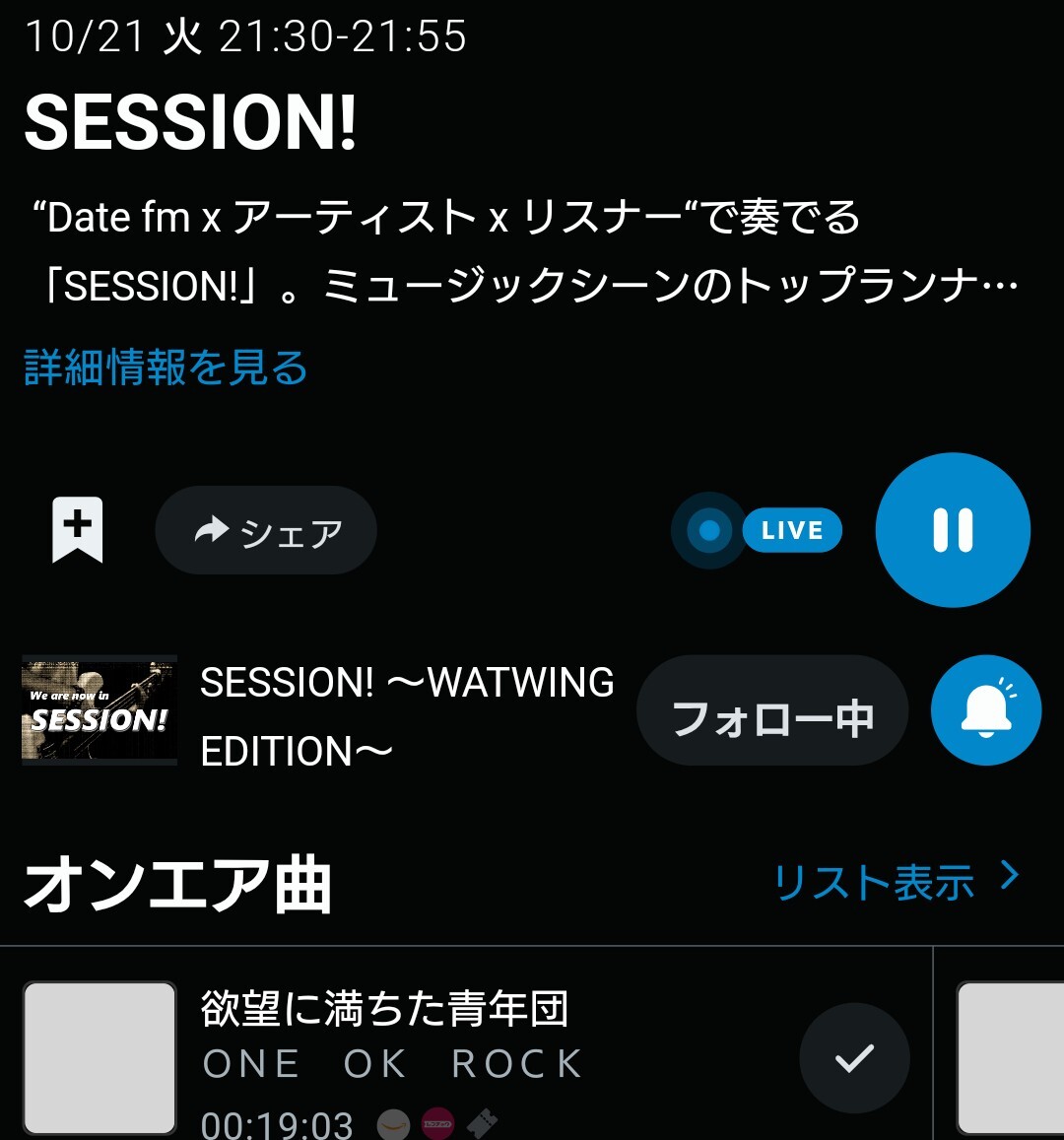Jump to the LIVE broadcast position
This screenshot has width=1064, height=1140.
[x=757, y=531]
